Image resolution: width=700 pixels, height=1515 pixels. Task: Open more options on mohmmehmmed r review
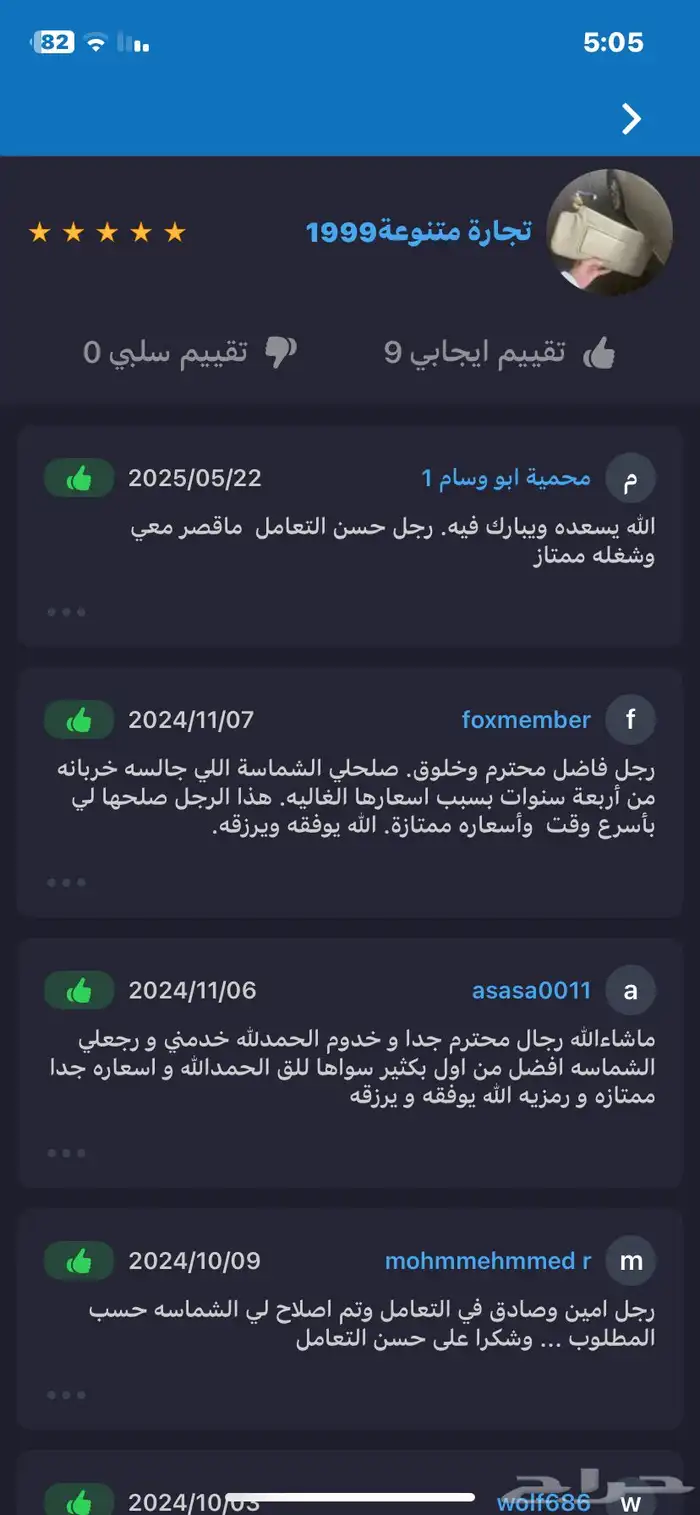tap(67, 1394)
